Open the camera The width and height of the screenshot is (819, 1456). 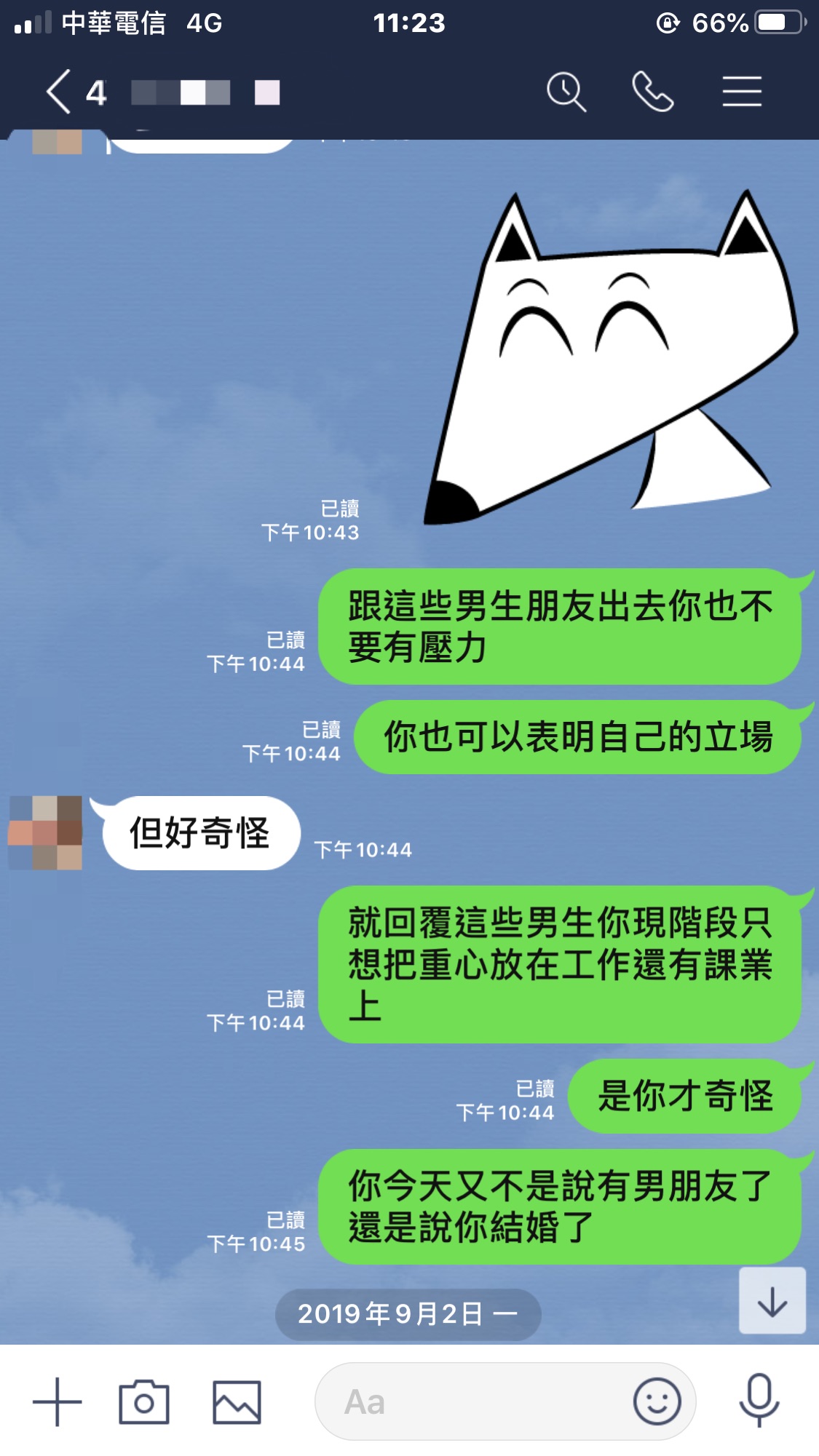click(144, 1401)
